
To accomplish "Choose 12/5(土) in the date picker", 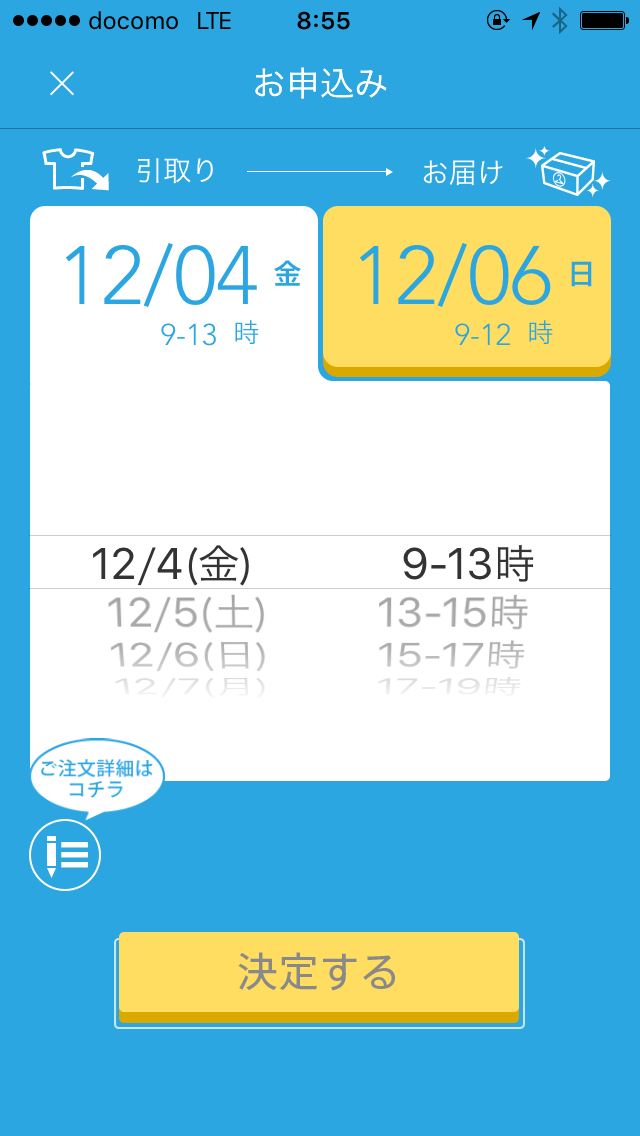I will 186,613.
